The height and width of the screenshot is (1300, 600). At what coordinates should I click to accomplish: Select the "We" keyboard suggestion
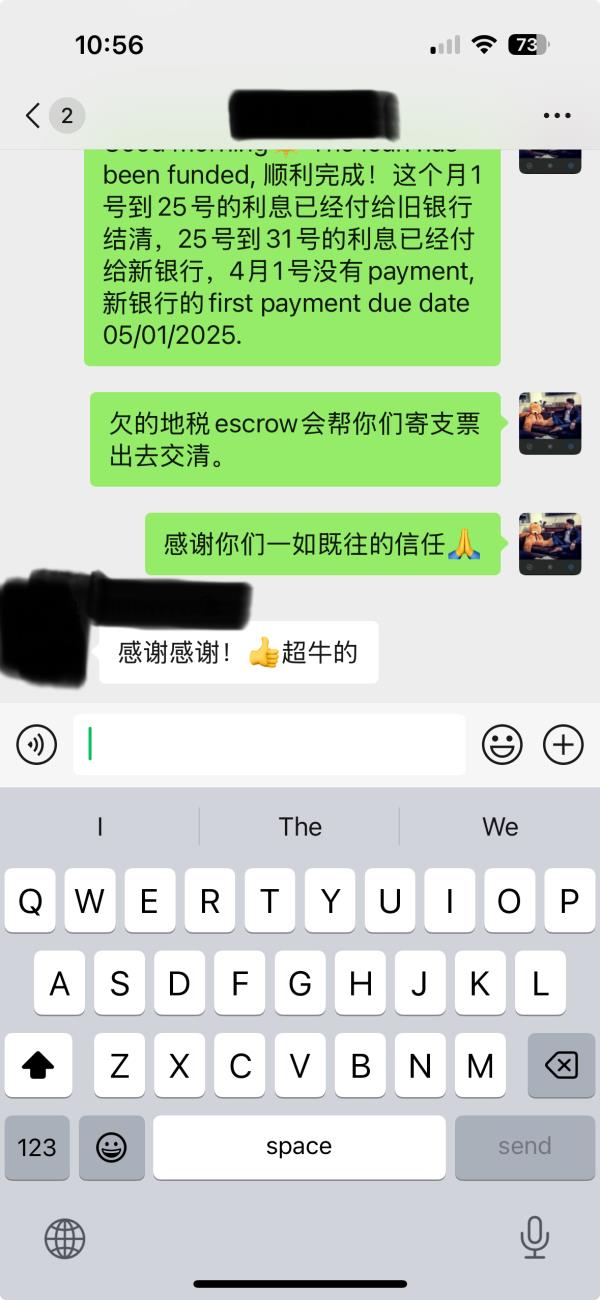500,826
